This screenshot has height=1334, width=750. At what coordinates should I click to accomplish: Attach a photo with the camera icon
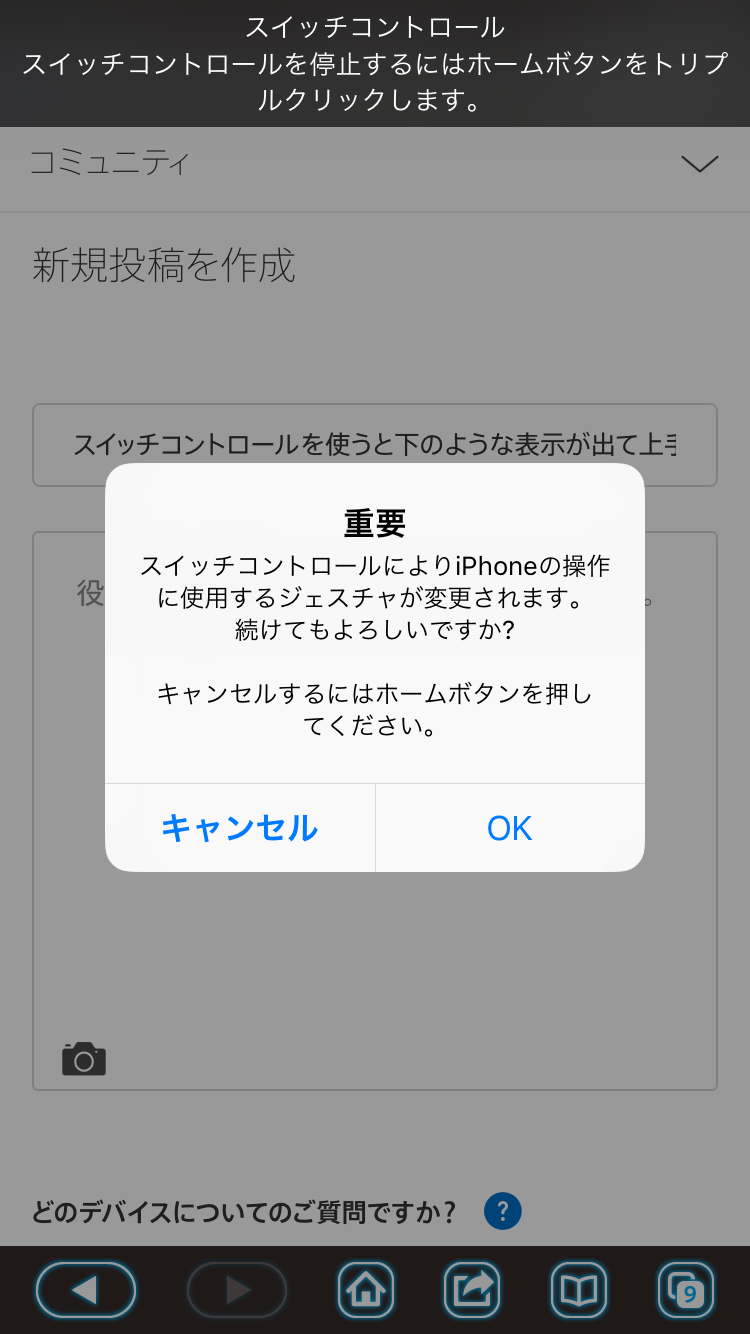click(x=84, y=1059)
